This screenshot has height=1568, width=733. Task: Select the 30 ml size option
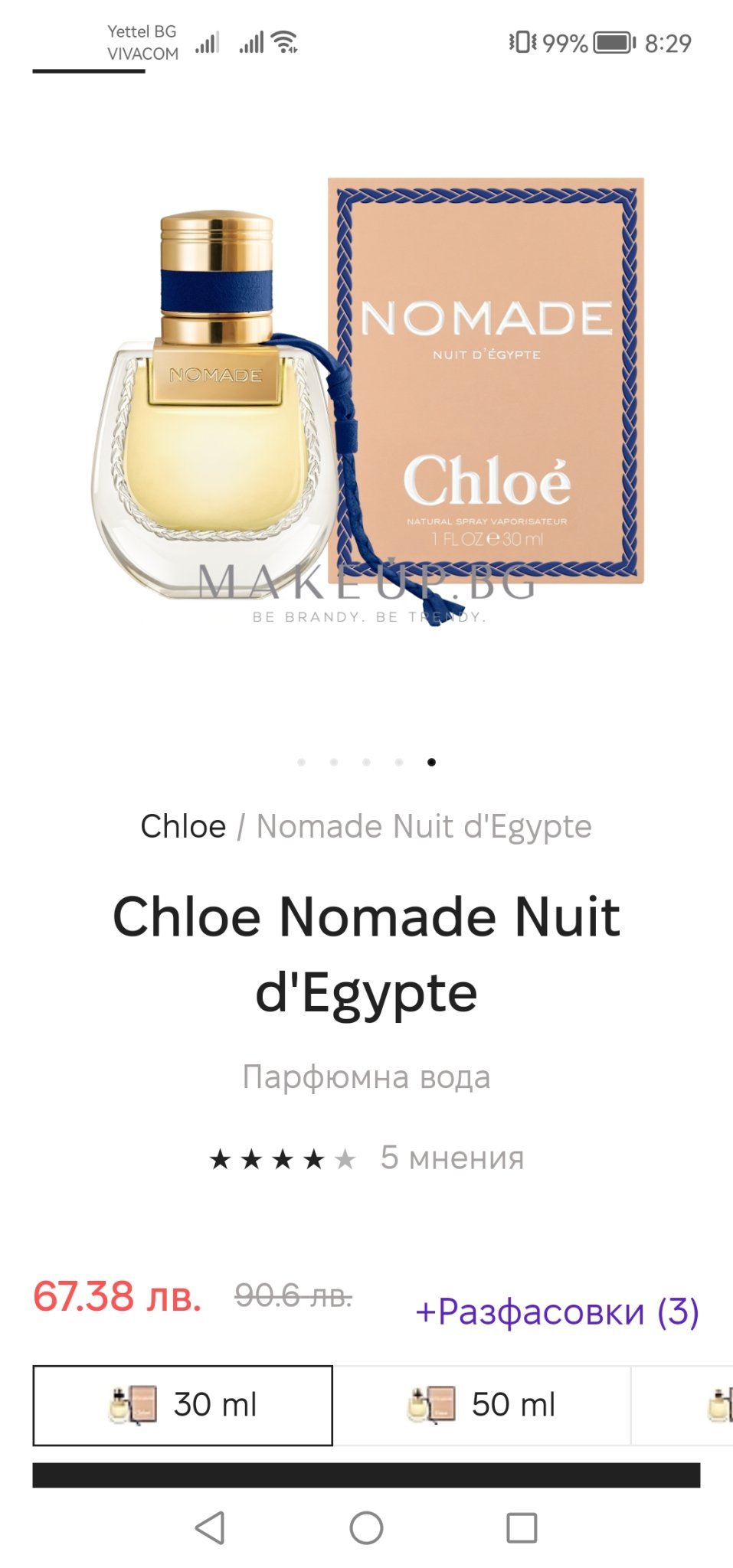(x=182, y=1405)
